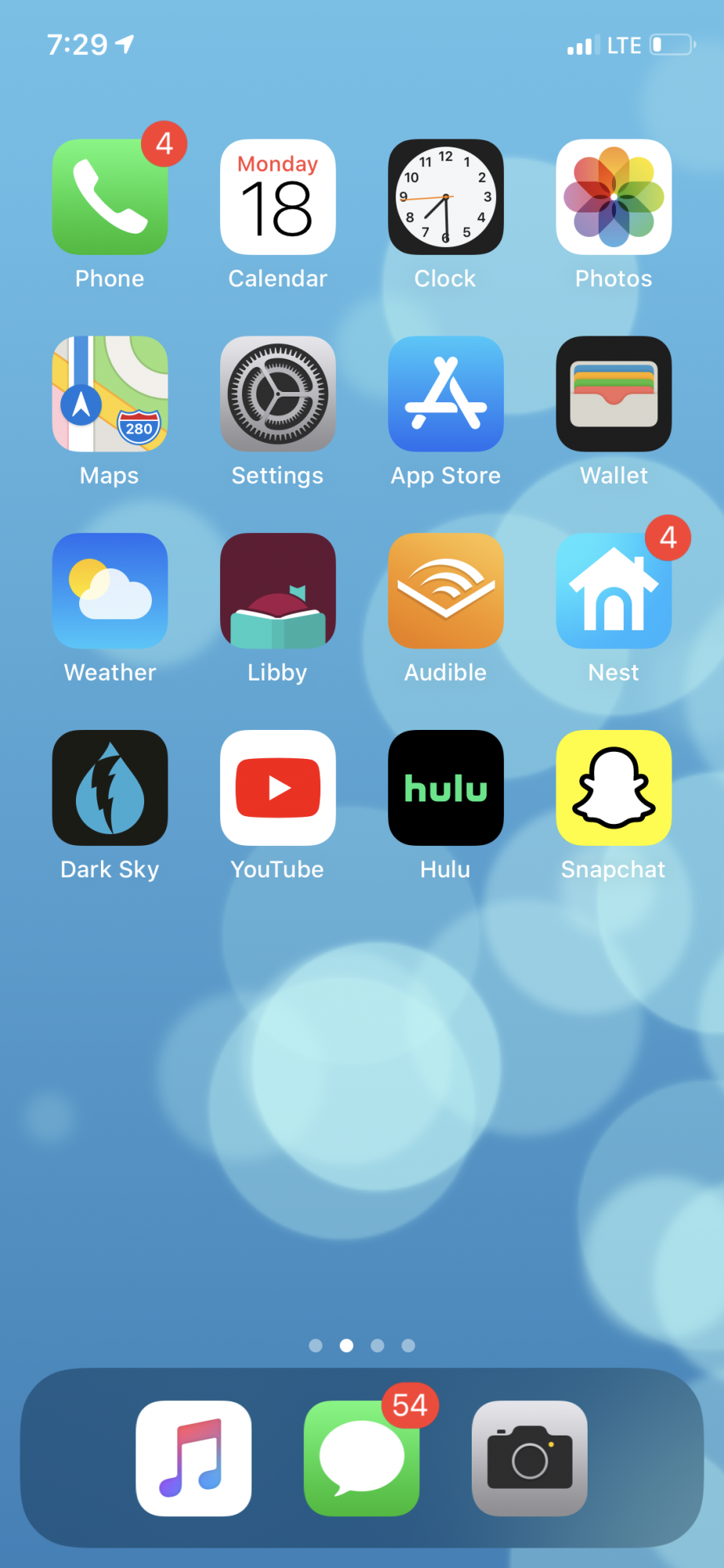Open Wallet
Viewport: 724px width, 1568px height.
614,394
